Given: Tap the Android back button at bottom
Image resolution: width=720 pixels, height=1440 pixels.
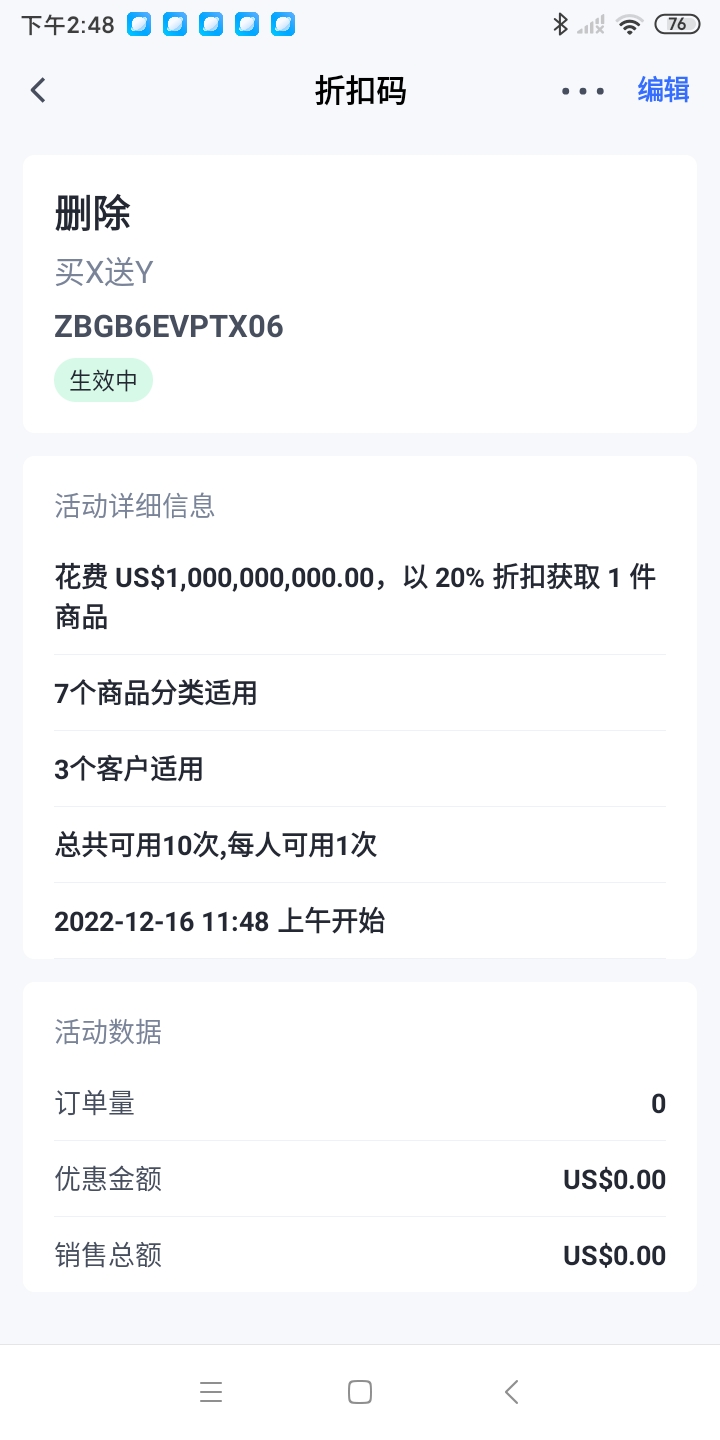Looking at the screenshot, I should point(510,1391).
